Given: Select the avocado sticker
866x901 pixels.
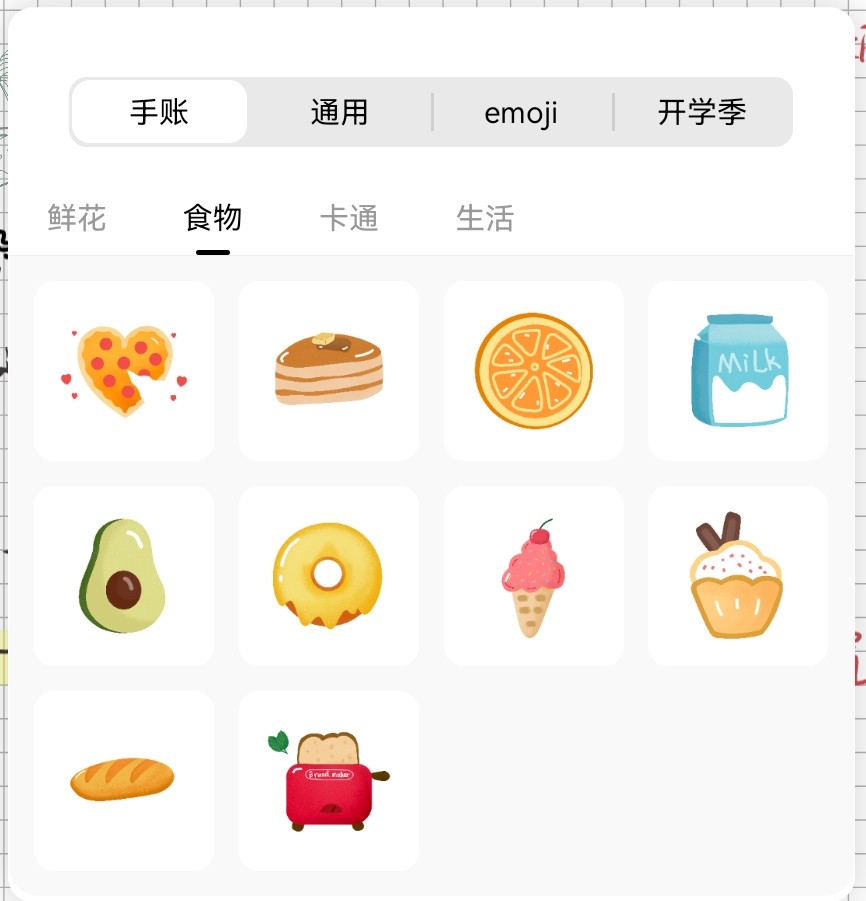Looking at the screenshot, I should 123,575.
